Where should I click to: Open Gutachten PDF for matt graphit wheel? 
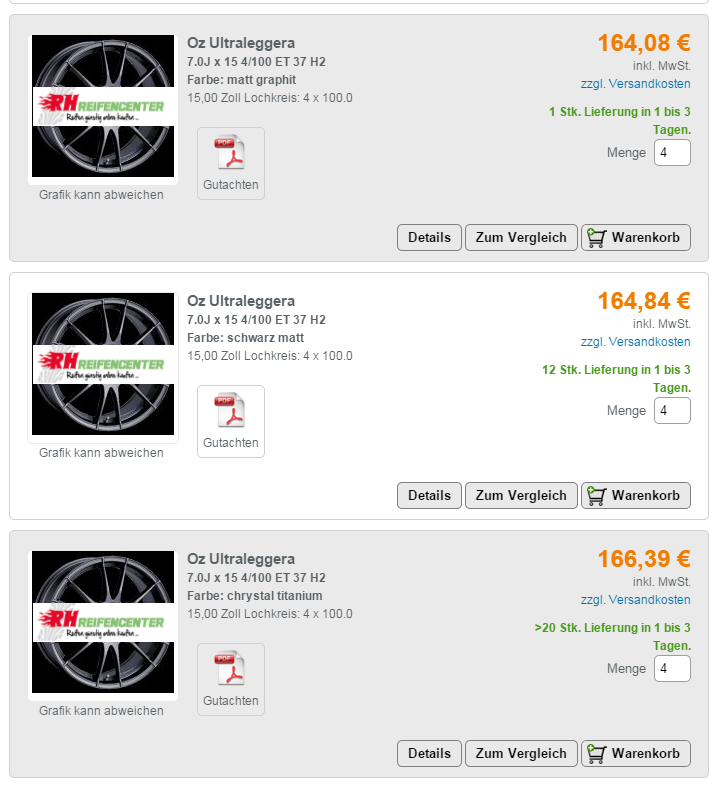[x=231, y=163]
